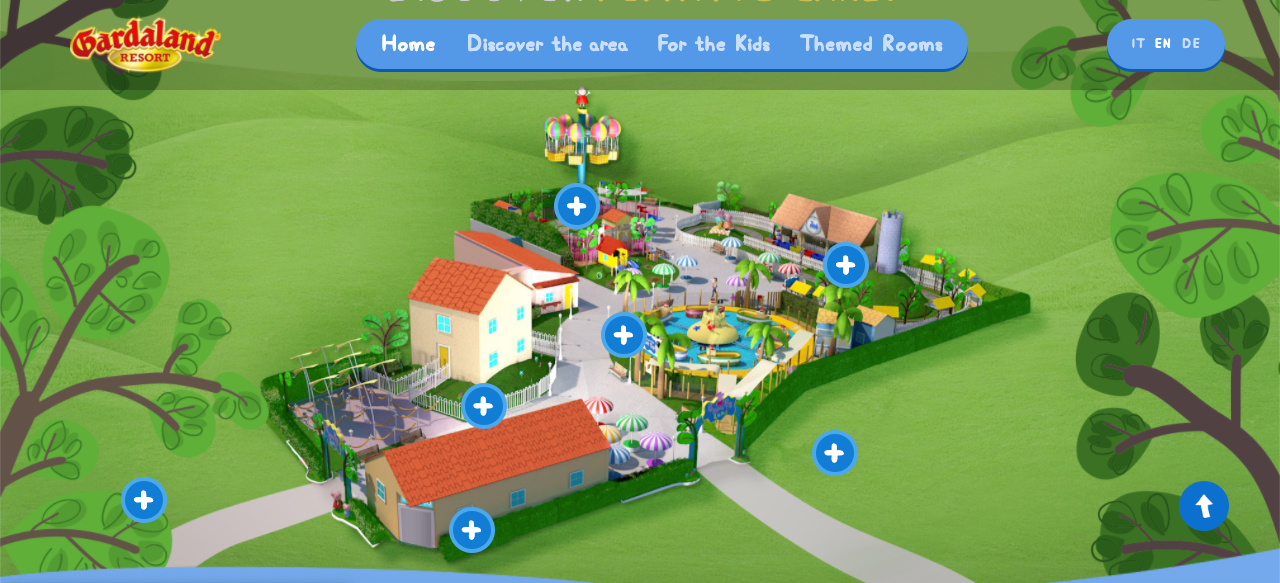The image size is (1280, 583).
Task: Open plus marker beside the boat pond
Action: [624, 335]
